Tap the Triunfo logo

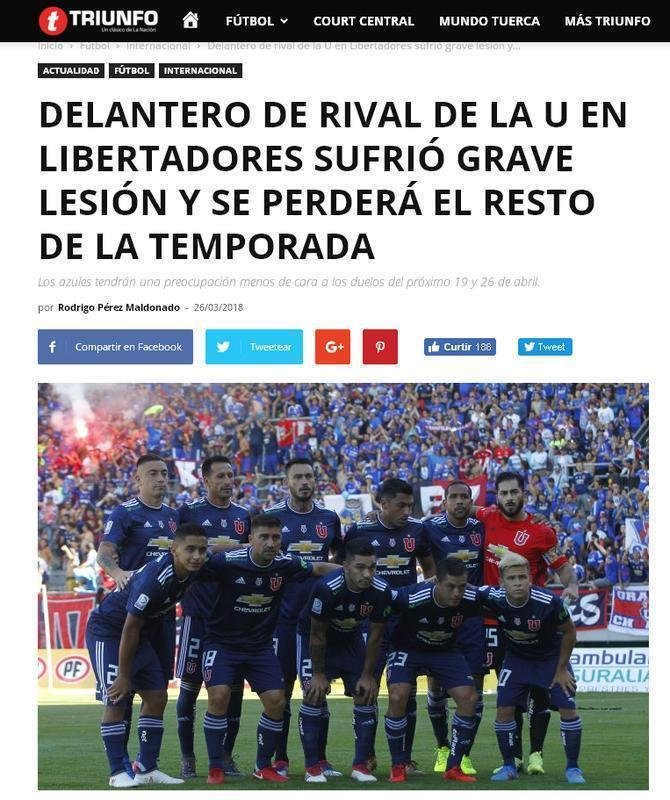click(98, 20)
